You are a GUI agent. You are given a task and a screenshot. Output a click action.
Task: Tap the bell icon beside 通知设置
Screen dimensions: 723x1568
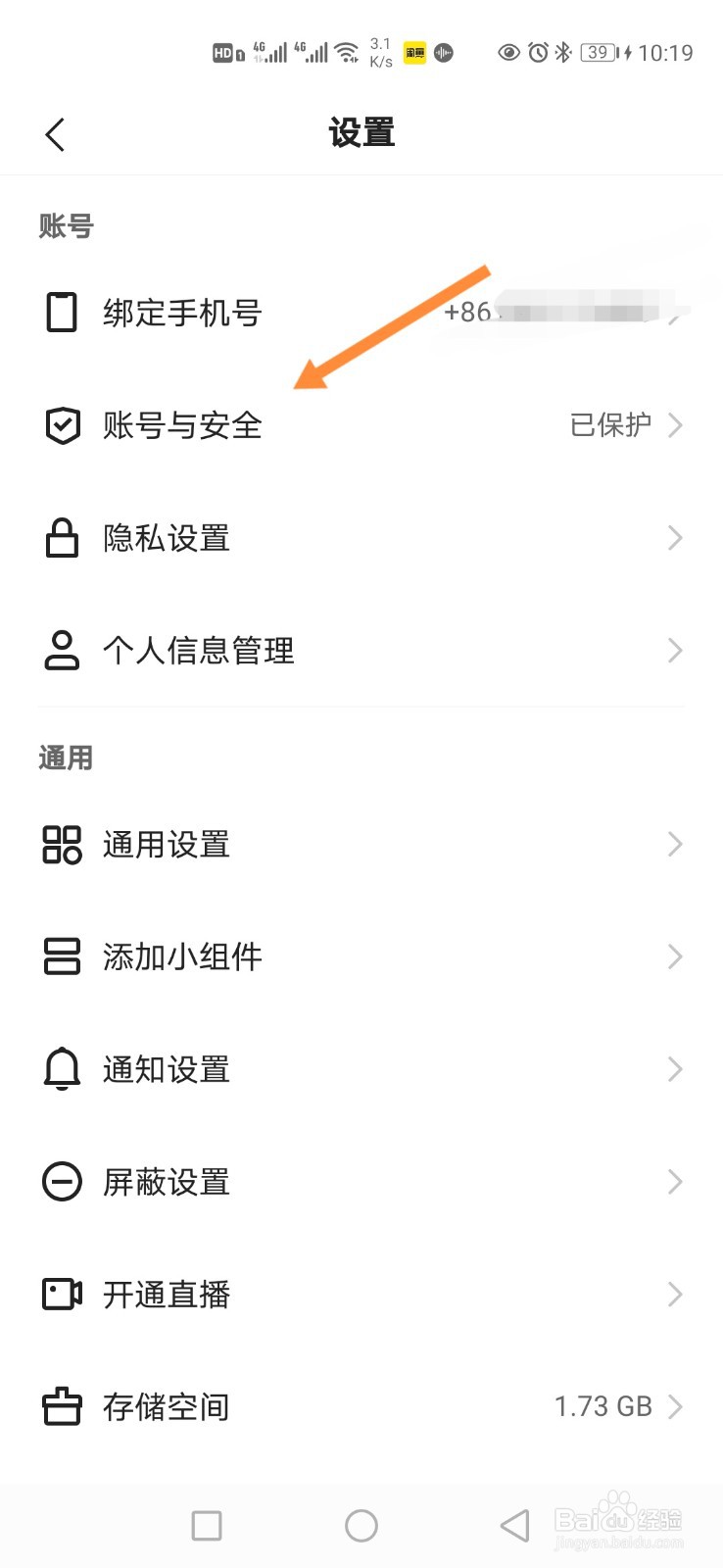point(62,1068)
